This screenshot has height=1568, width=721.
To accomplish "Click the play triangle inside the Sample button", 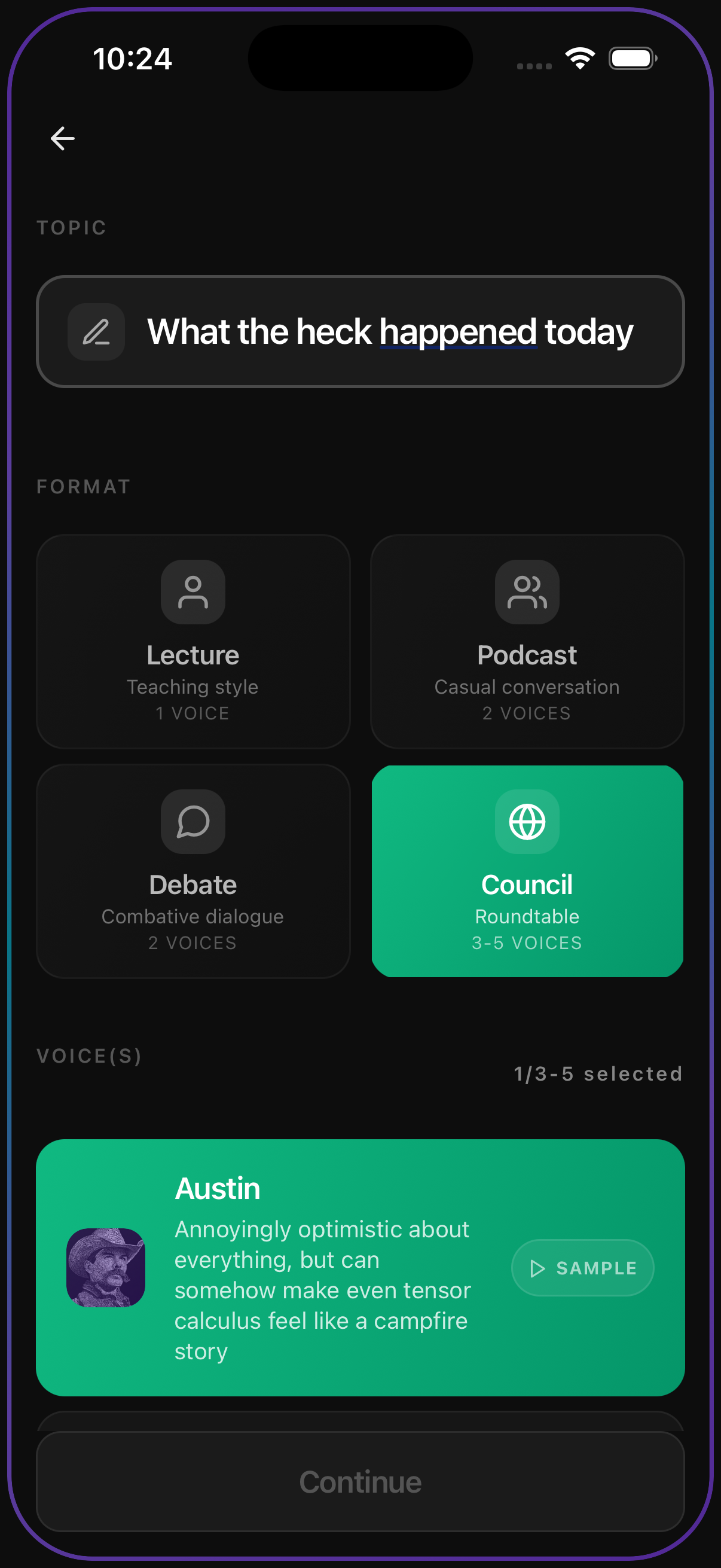I will coord(538,1268).
